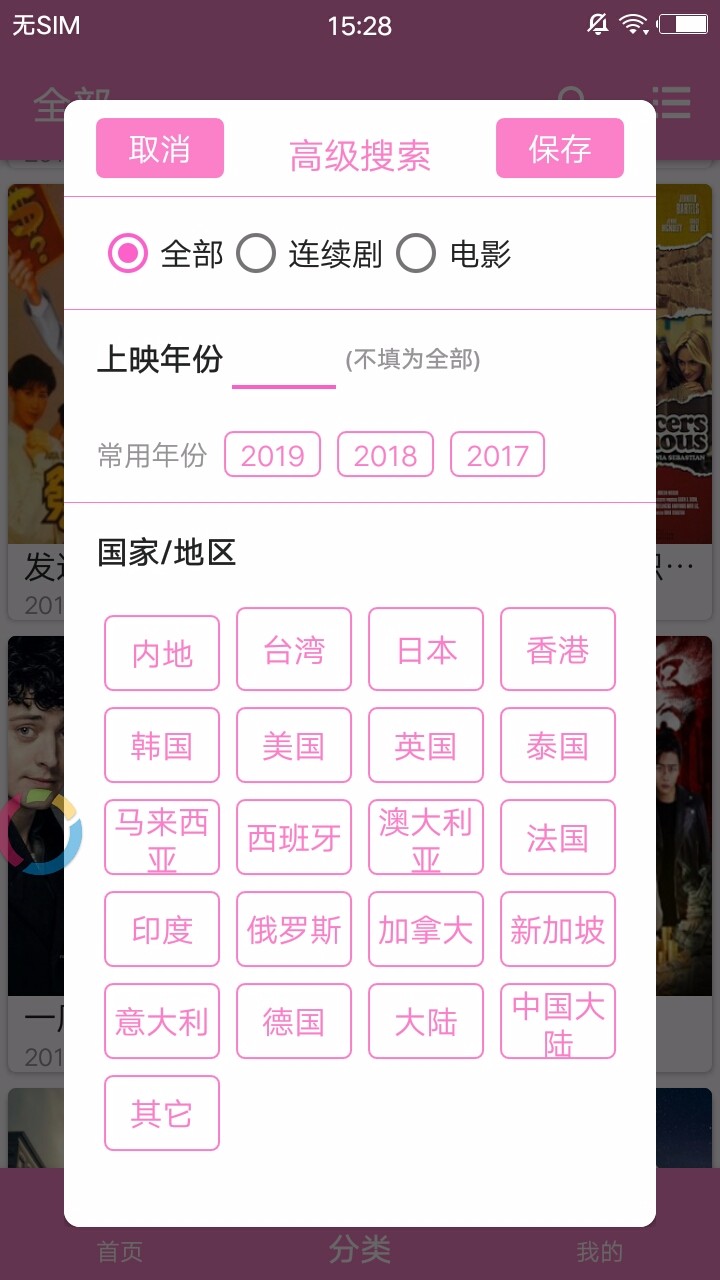720x1280 pixels.
Task: Pick the common year 2018 chip
Action: 385,455
